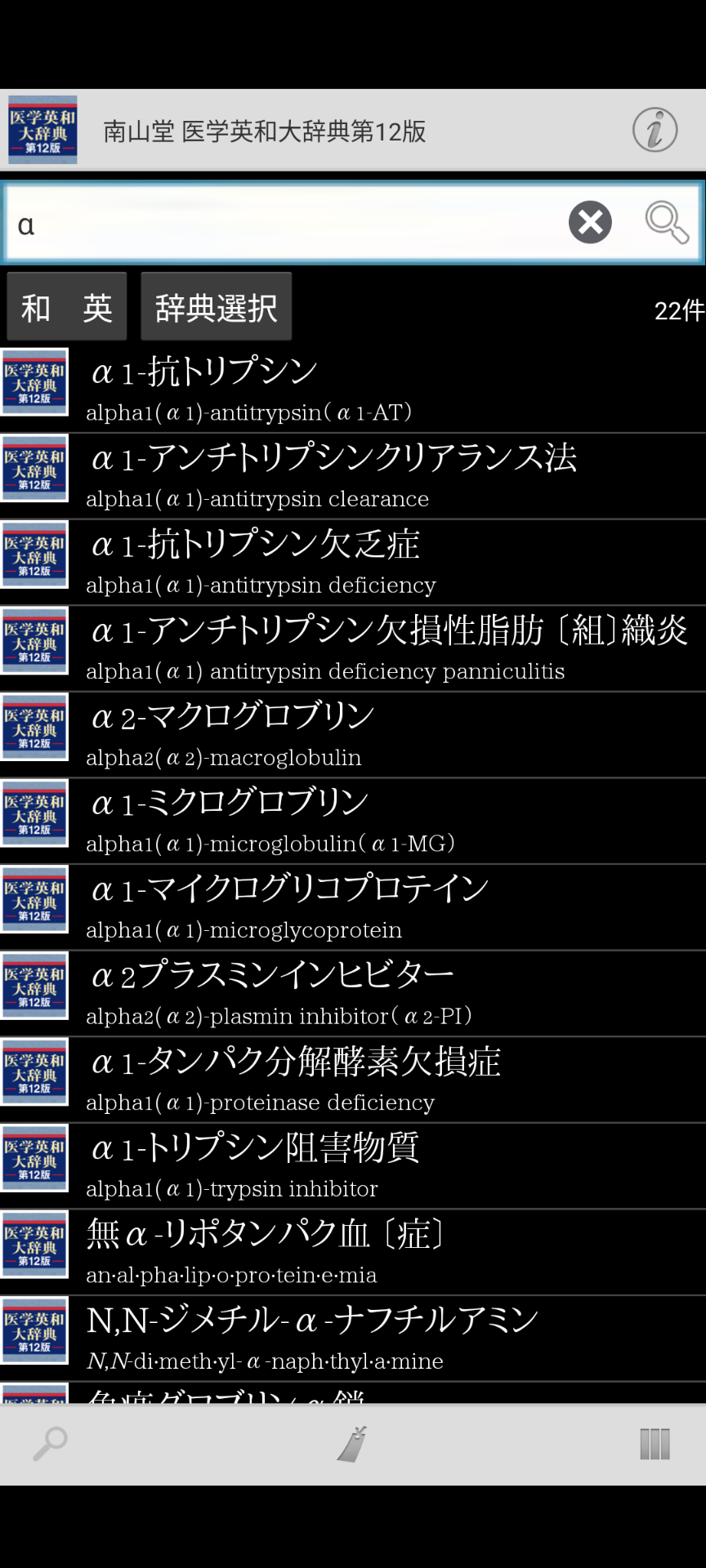Viewport: 706px width, 1568px height.
Task: View the α2-マクログロブリン entry
Action: (353, 735)
